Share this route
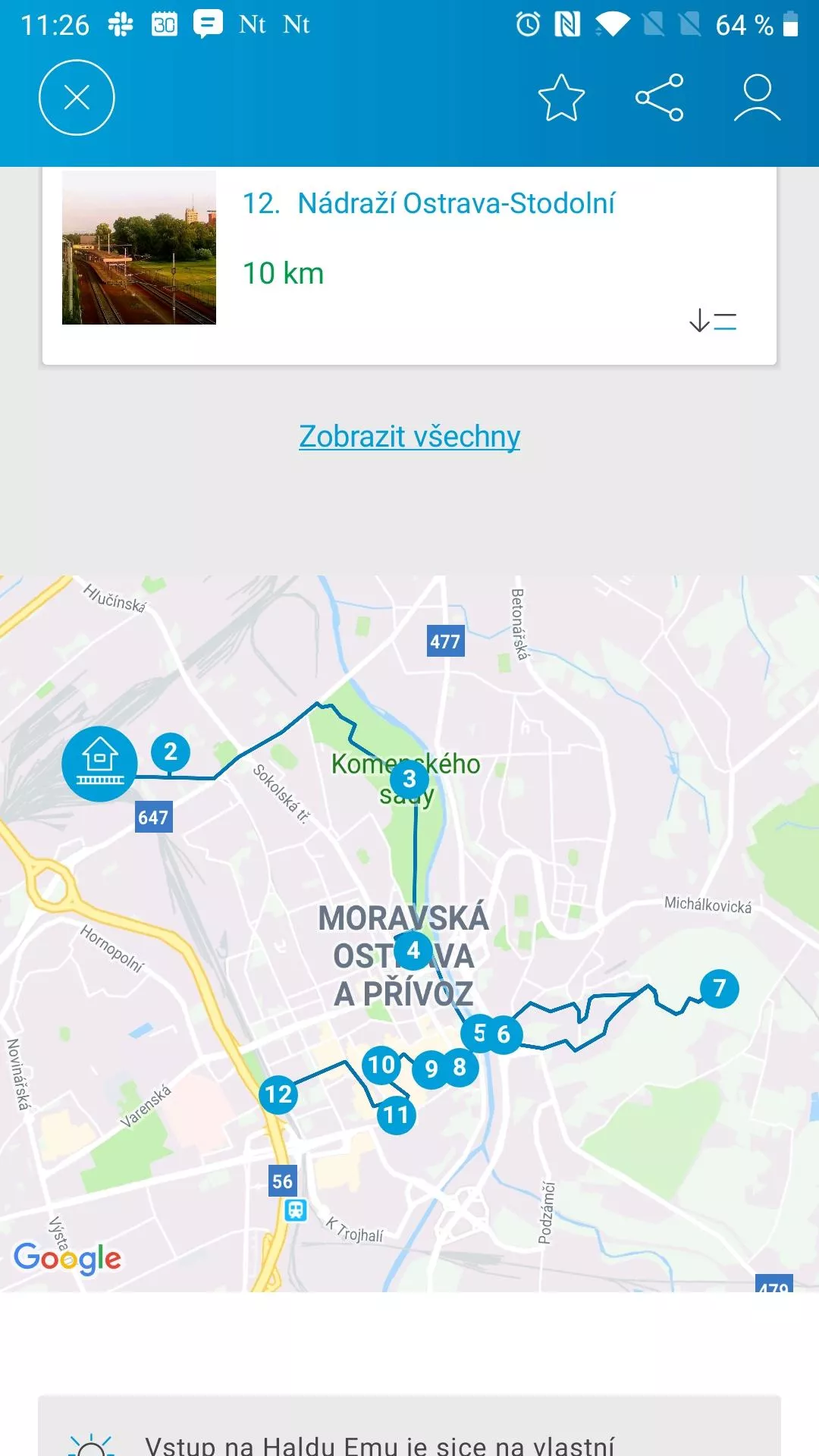 pyautogui.click(x=659, y=98)
